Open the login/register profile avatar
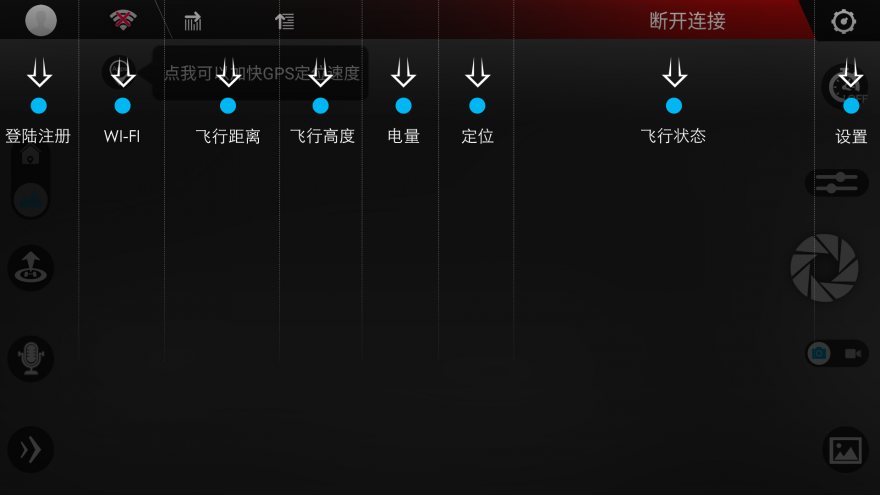The height and width of the screenshot is (495, 880). coord(41,20)
